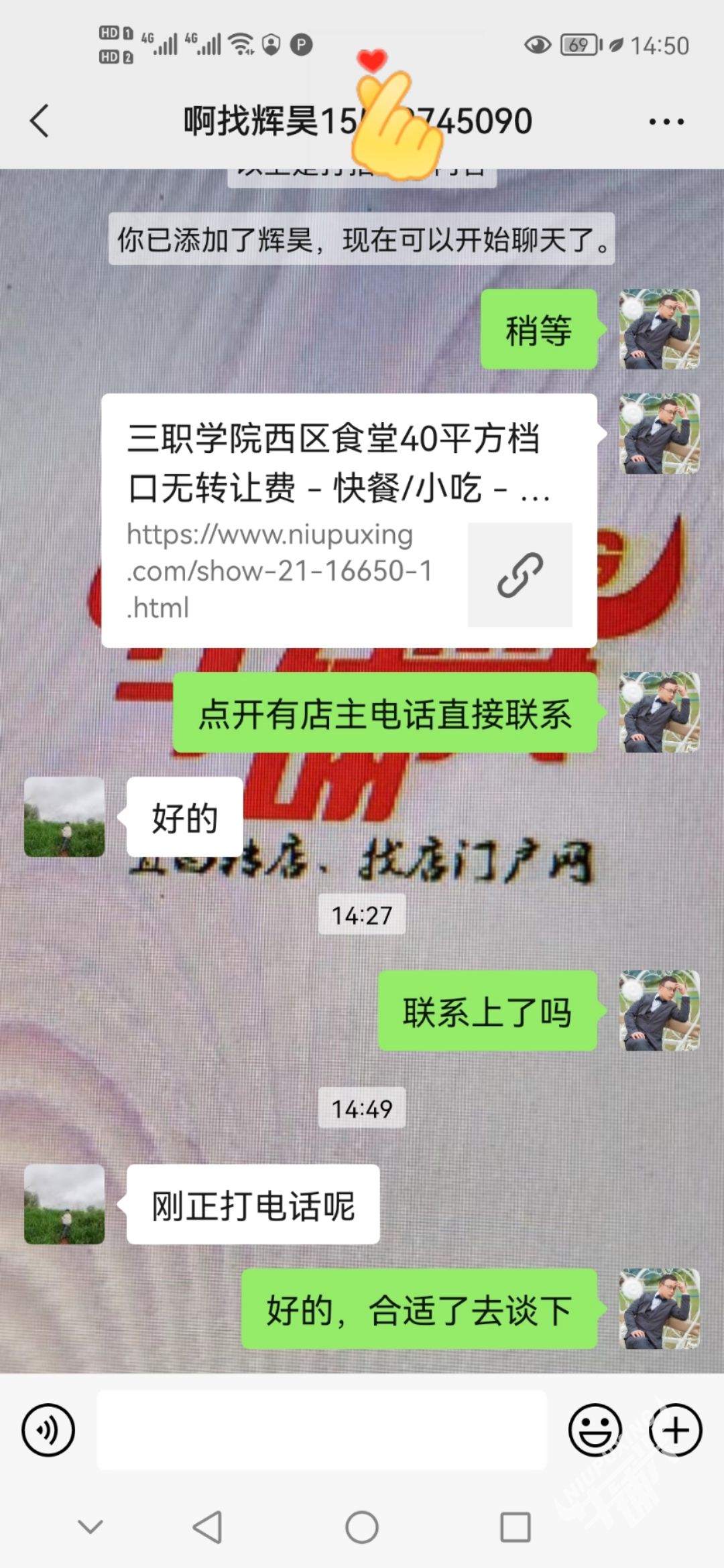Tap the message text field
The image size is (724, 1568).
(322, 1429)
